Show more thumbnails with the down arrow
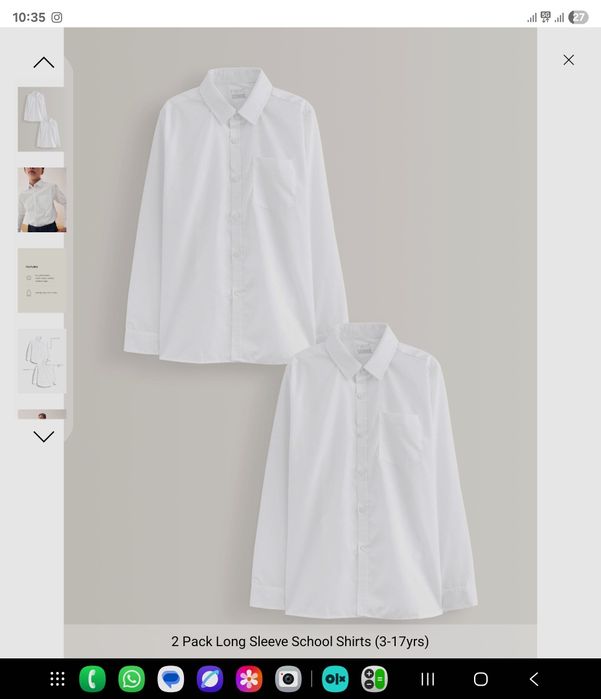 coord(43,436)
